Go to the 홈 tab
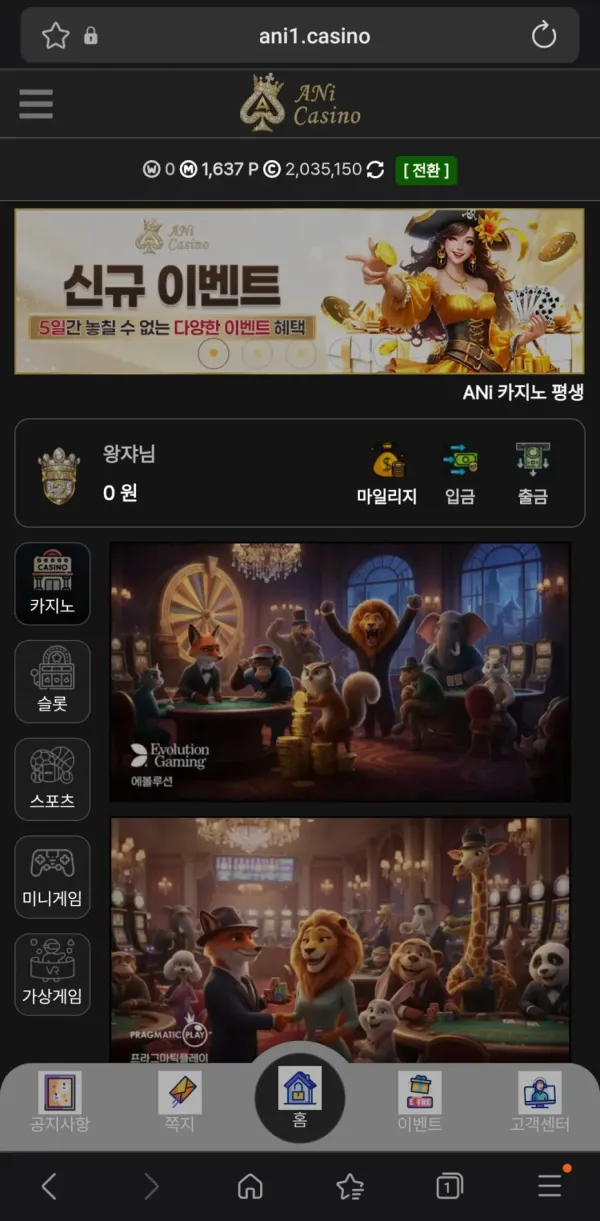This screenshot has height=1221, width=600. click(300, 1098)
